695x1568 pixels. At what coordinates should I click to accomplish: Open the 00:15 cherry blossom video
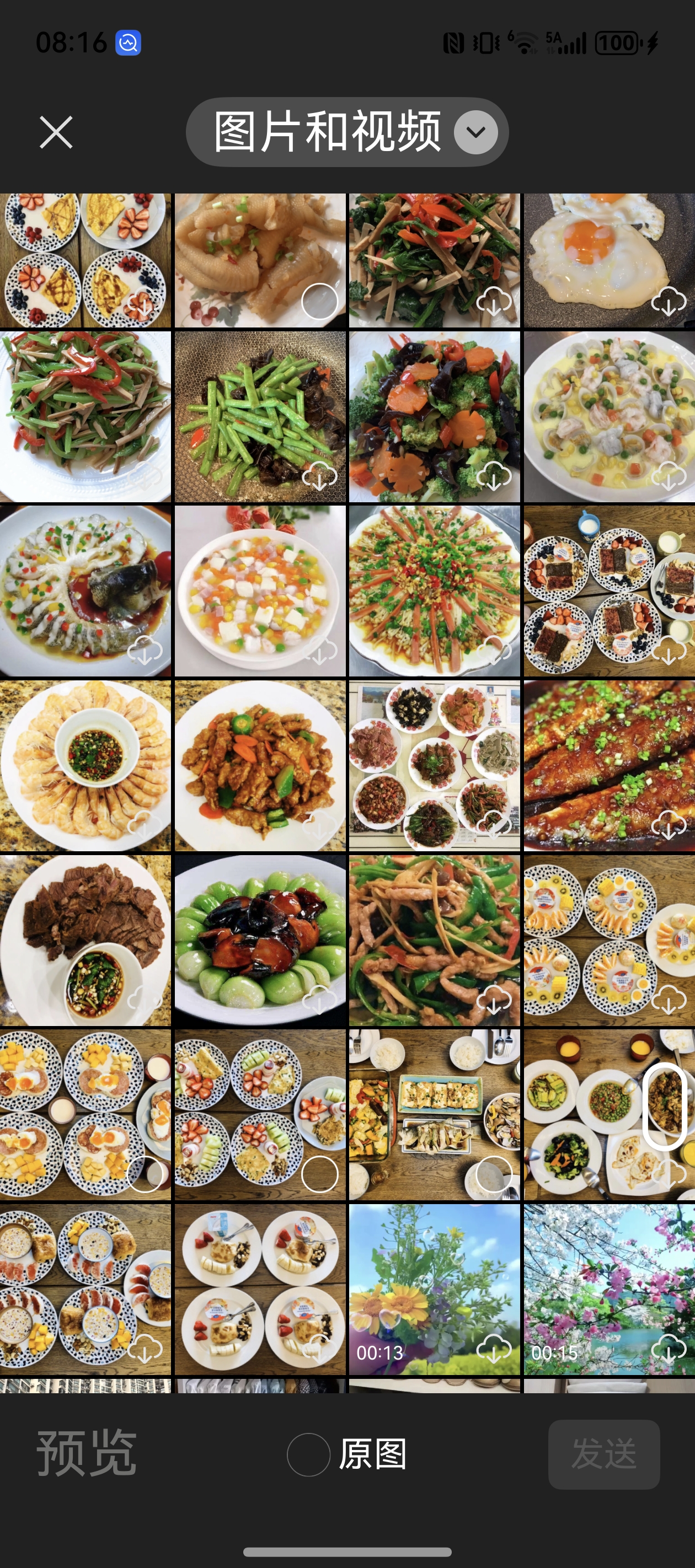coord(608,1288)
